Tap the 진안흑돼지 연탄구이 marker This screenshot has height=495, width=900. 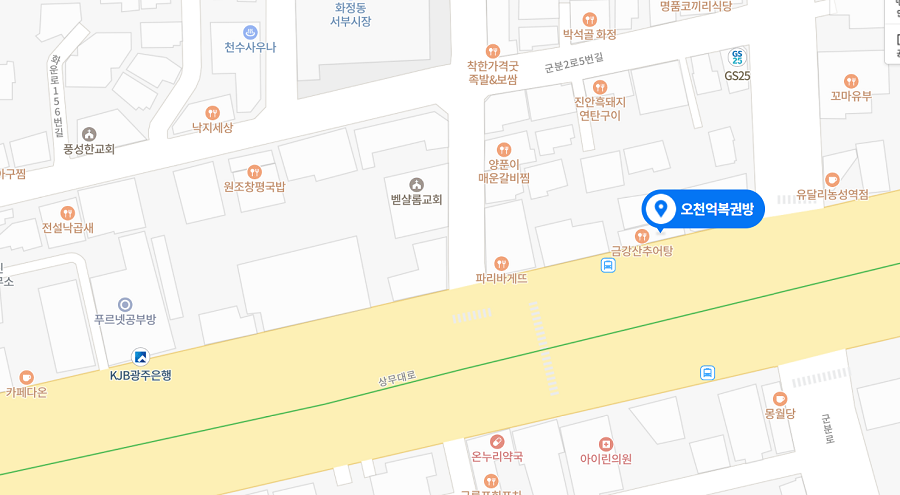tap(600, 88)
